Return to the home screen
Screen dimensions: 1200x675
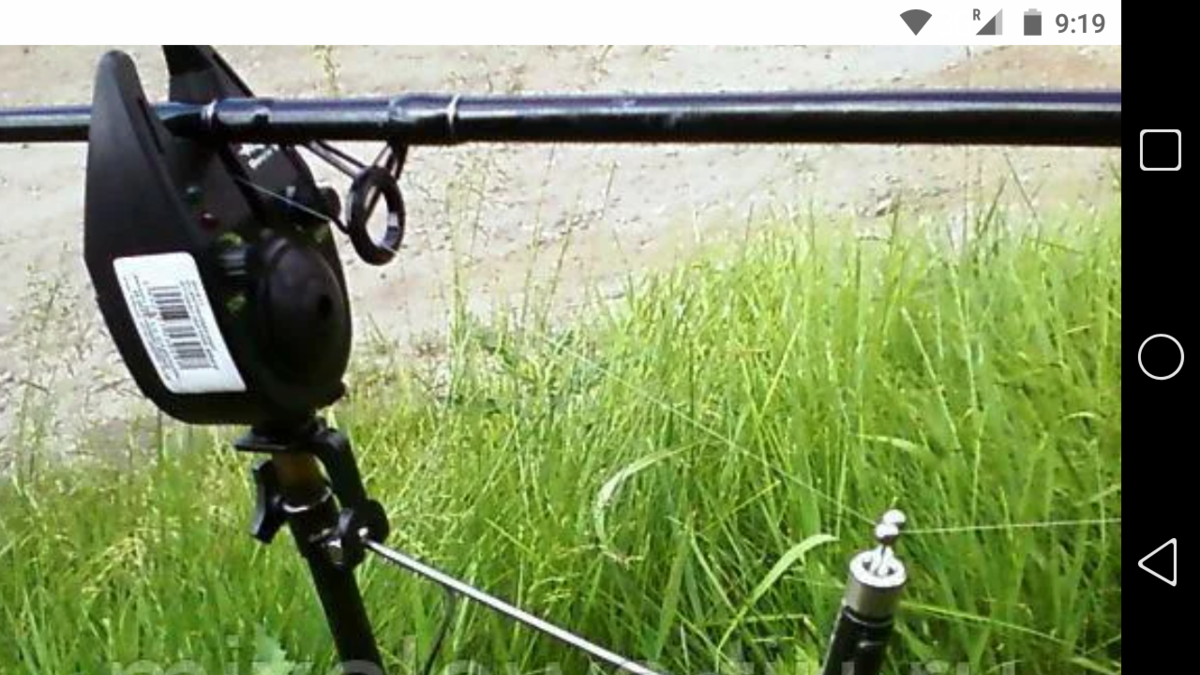(1160, 357)
